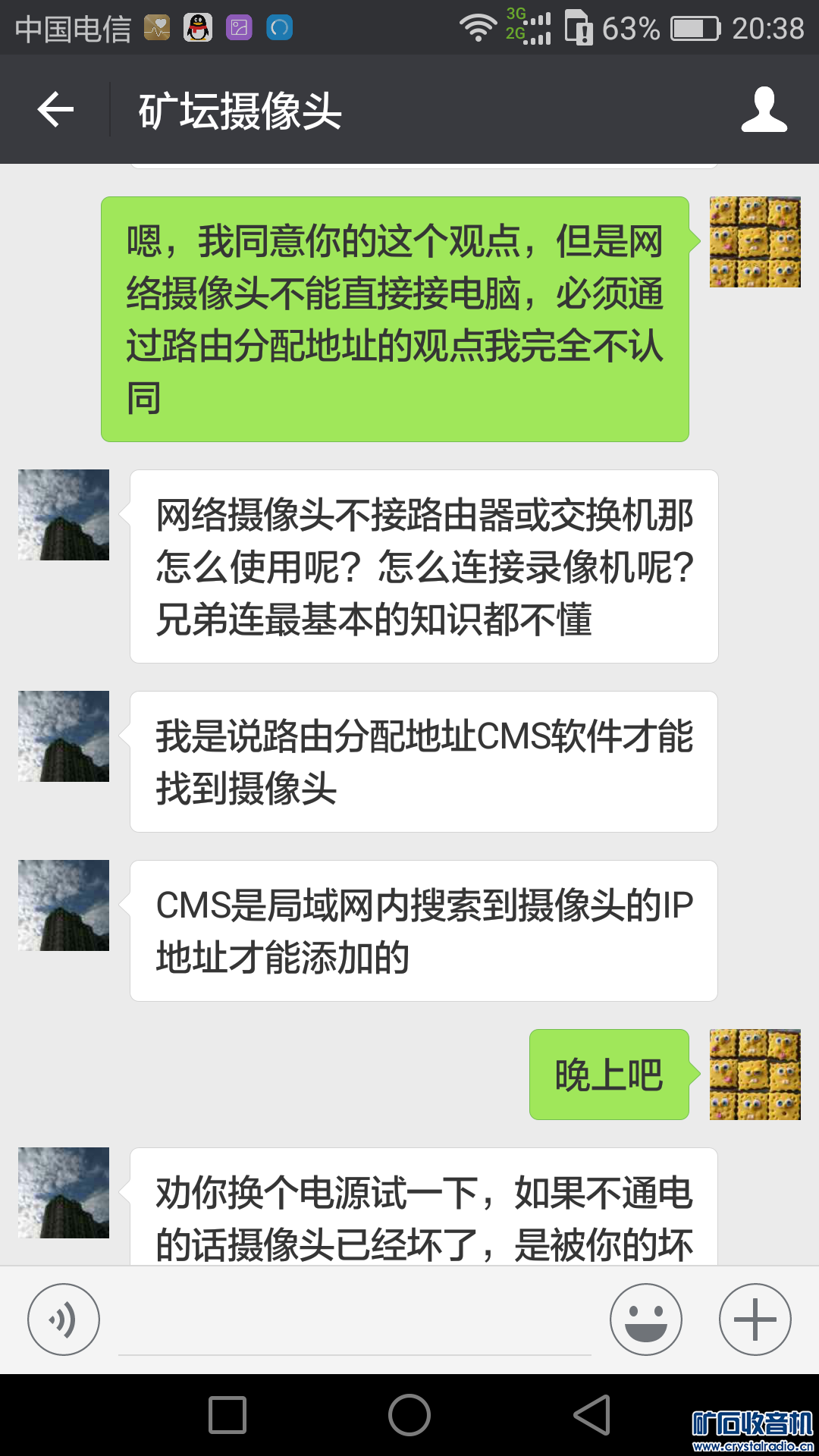Go back from the 矿坛摄像头 chat

[55, 110]
